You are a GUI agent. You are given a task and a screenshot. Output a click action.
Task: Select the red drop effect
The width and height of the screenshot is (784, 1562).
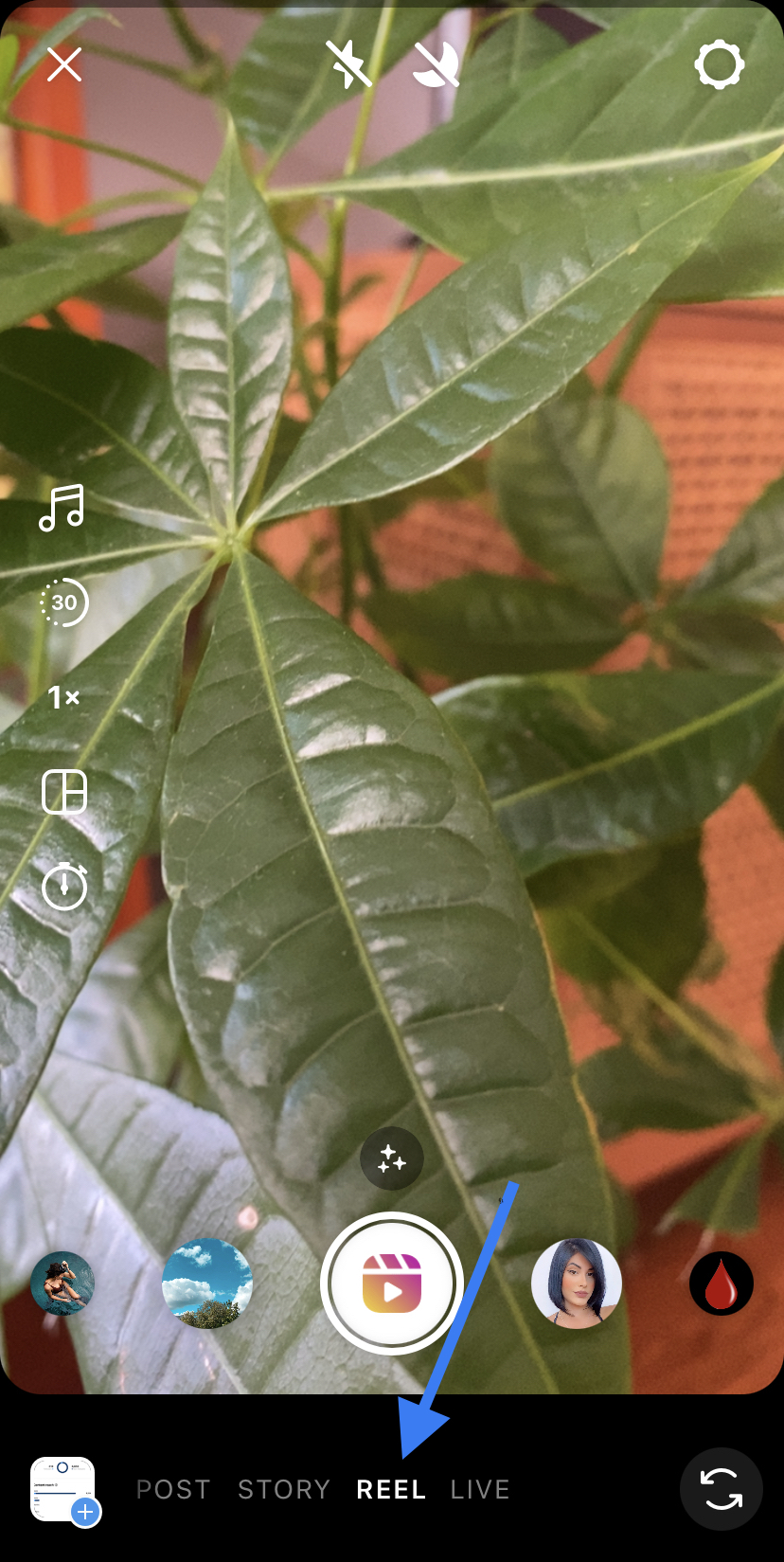click(x=722, y=1284)
